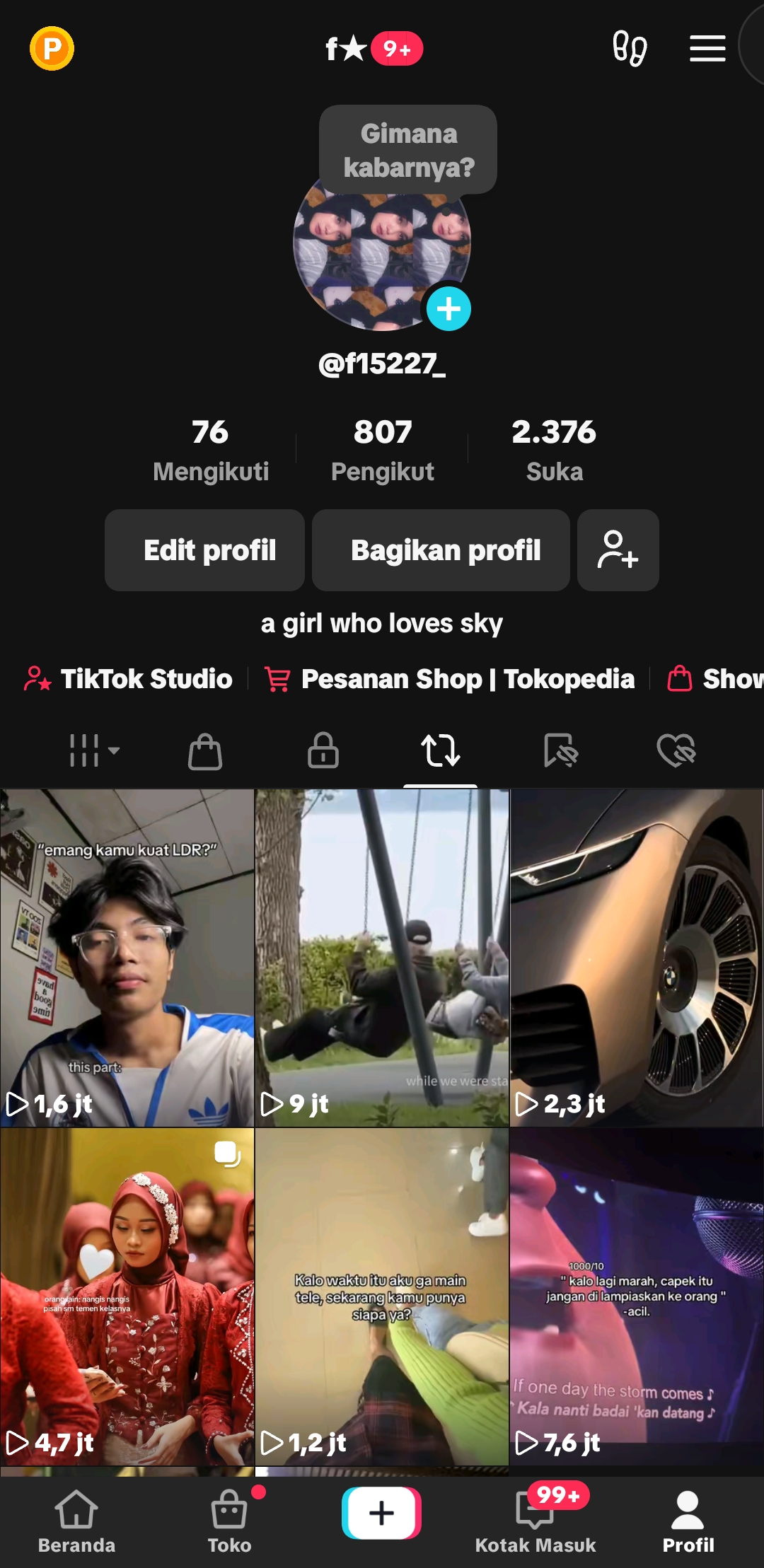Screen dimensions: 764x1568
Task: Play the swing video with 9 jt views
Action: tap(382, 958)
